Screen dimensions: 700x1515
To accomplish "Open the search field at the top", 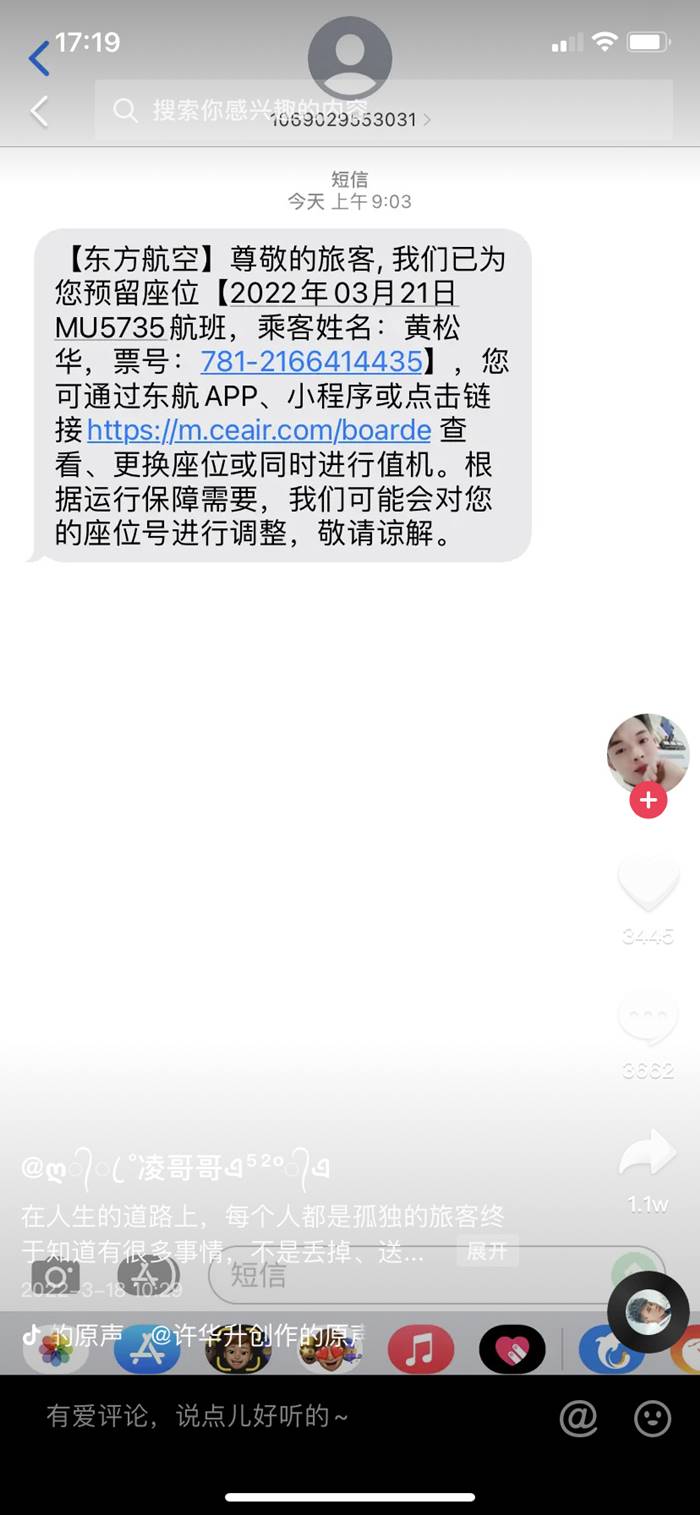I will (380, 110).
